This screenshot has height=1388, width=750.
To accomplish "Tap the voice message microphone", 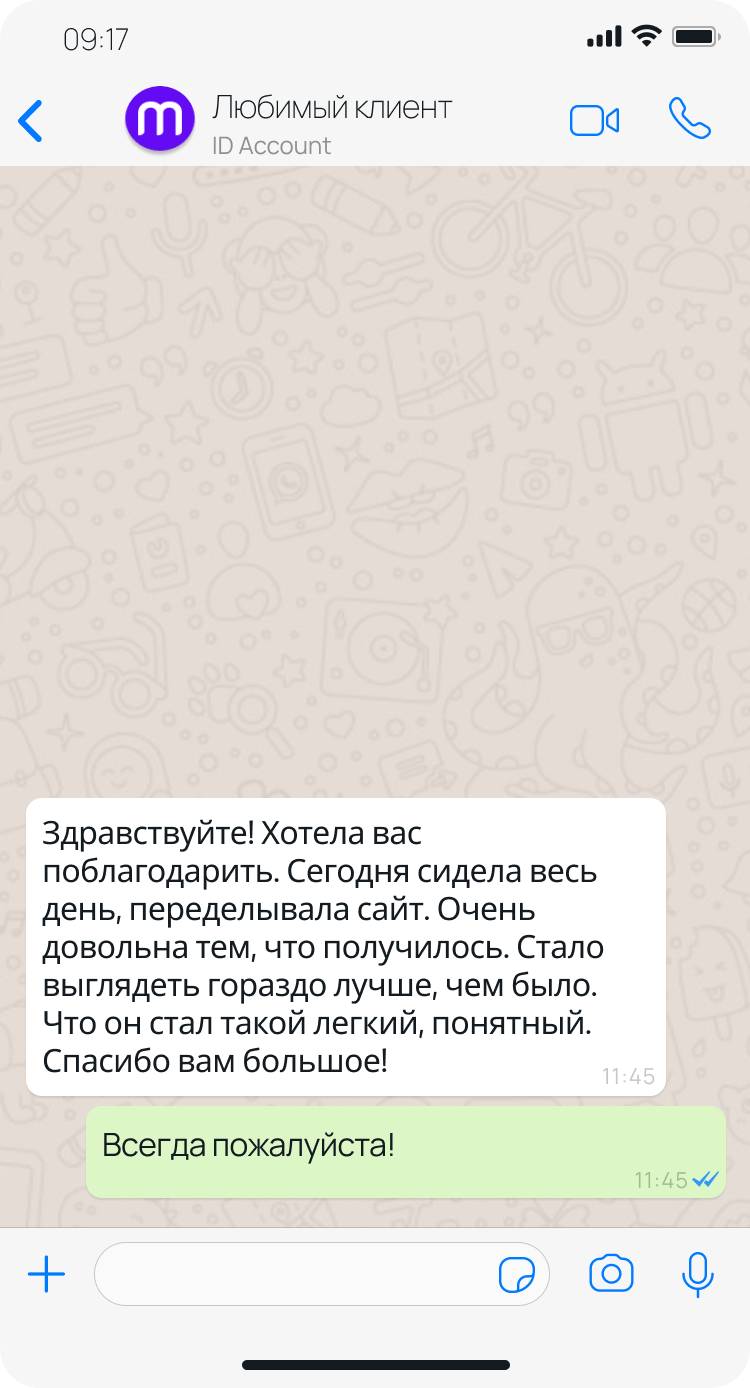I will tap(697, 1274).
